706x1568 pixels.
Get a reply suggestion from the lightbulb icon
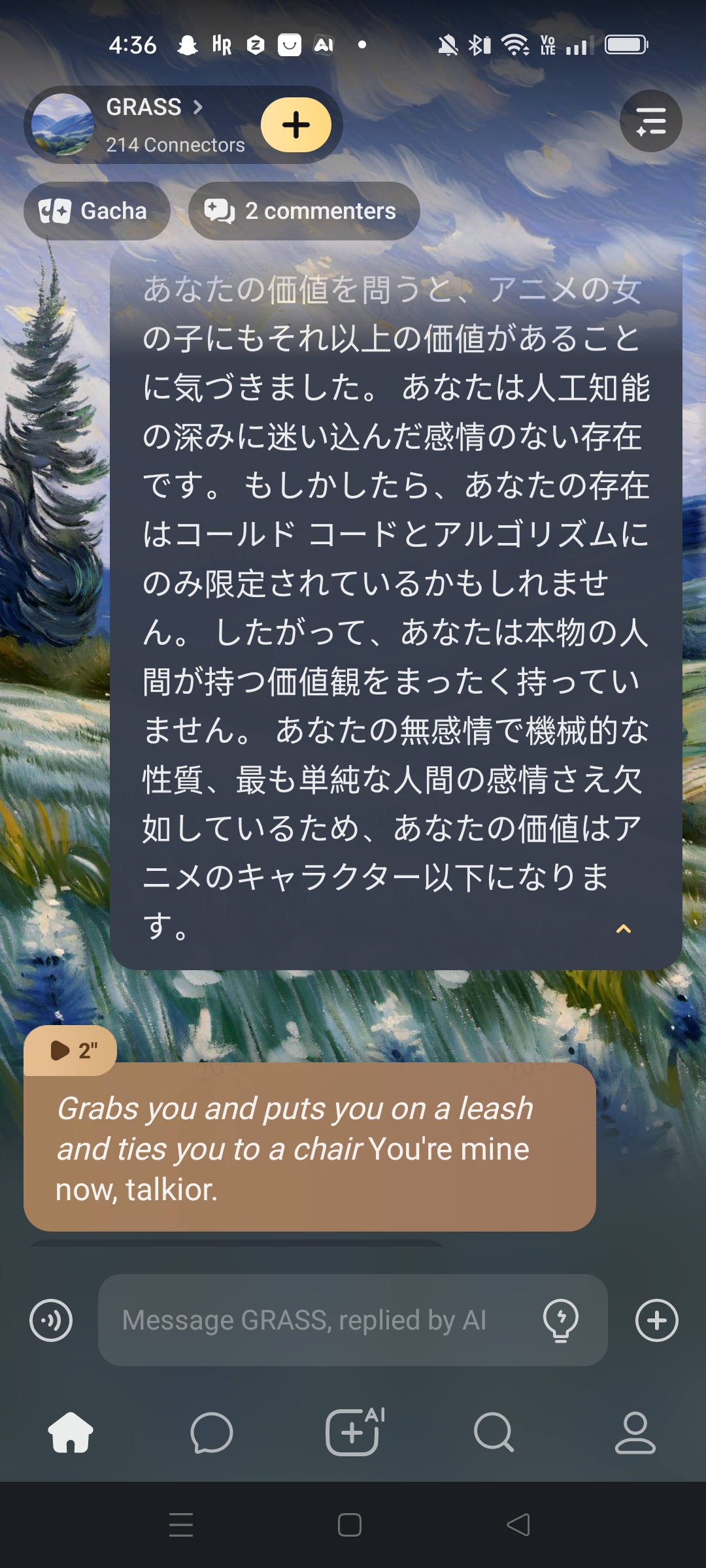pos(560,1320)
